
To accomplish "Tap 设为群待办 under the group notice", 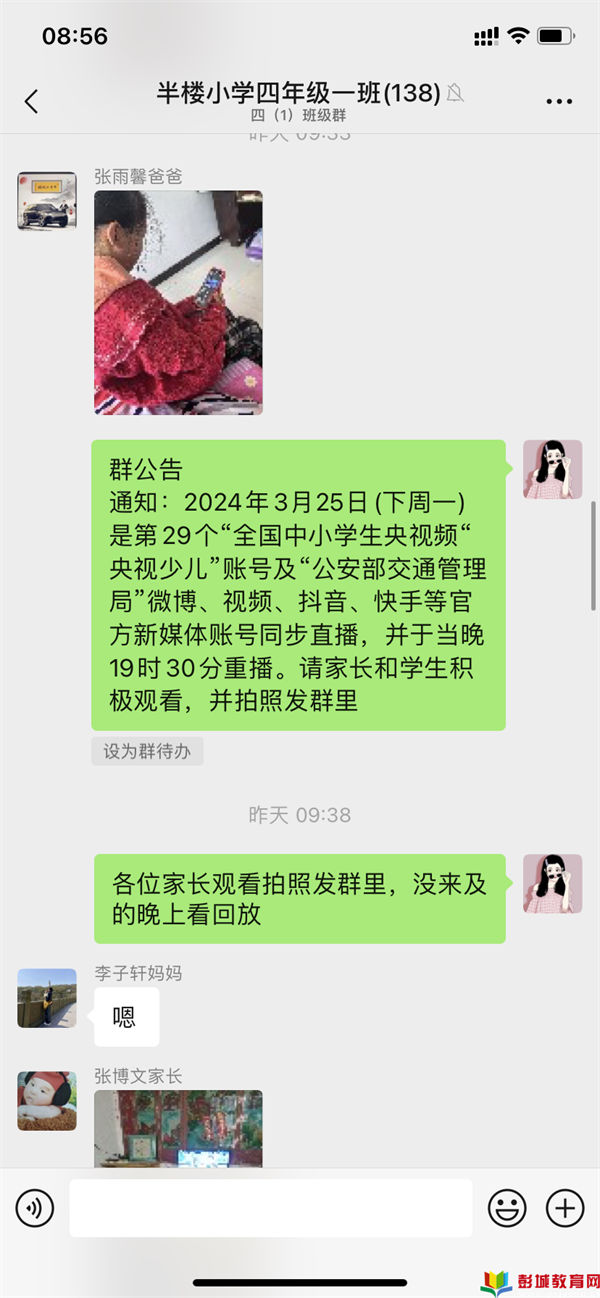I will click(x=147, y=751).
